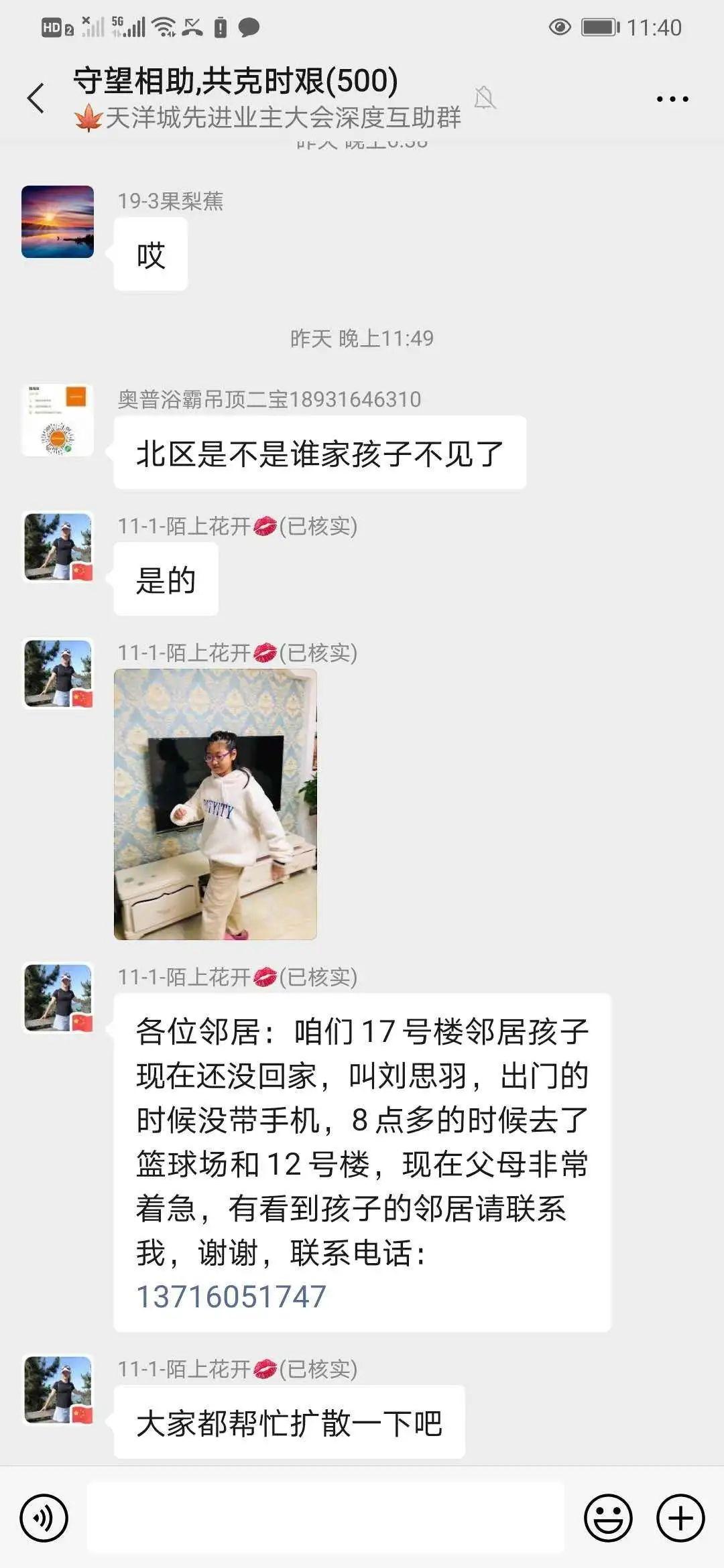This screenshot has width=724, height=1568.
Task: Open the three-dot chat info menu
Action: (x=672, y=99)
